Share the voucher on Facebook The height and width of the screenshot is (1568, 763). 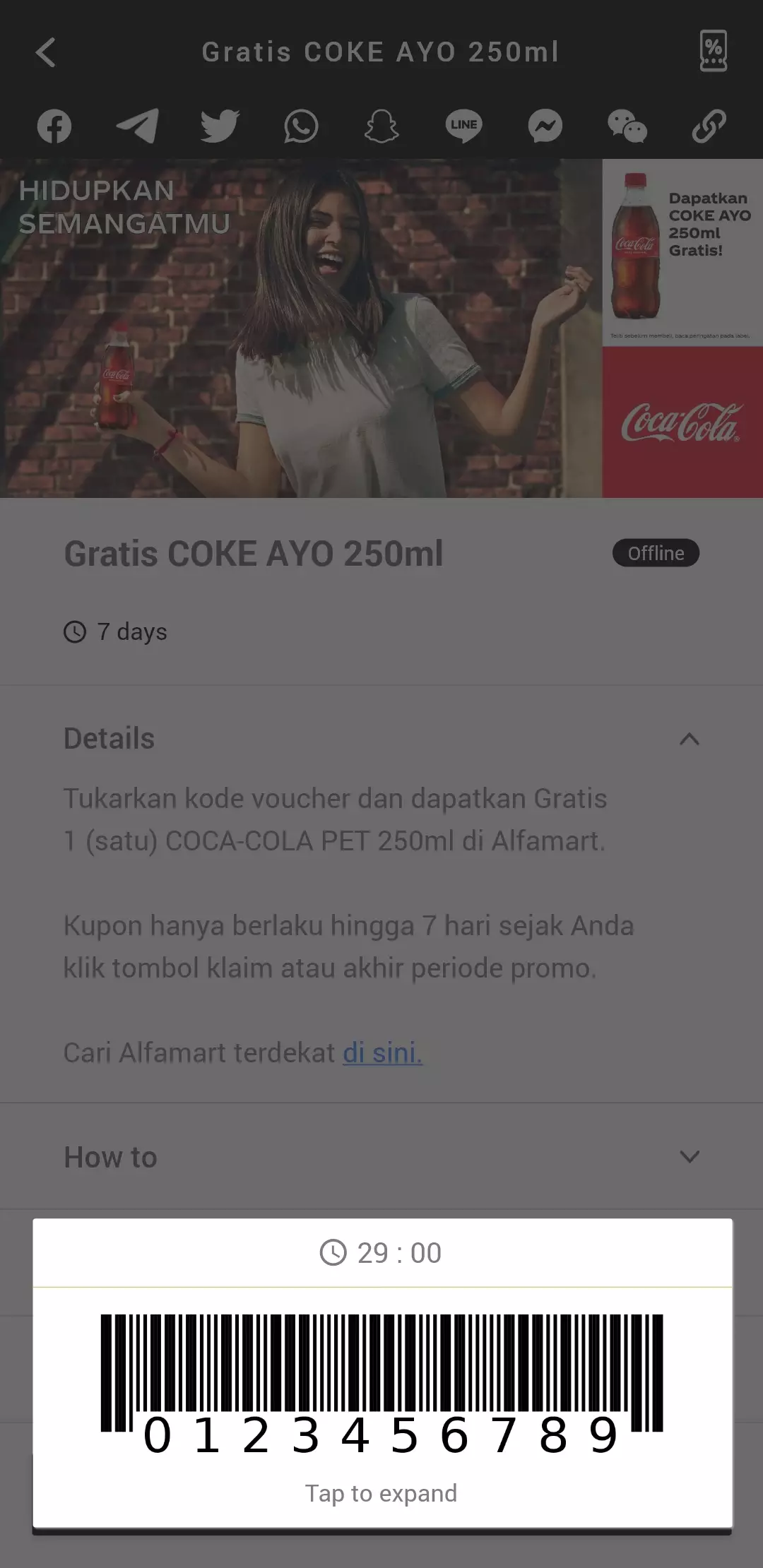[x=54, y=126]
